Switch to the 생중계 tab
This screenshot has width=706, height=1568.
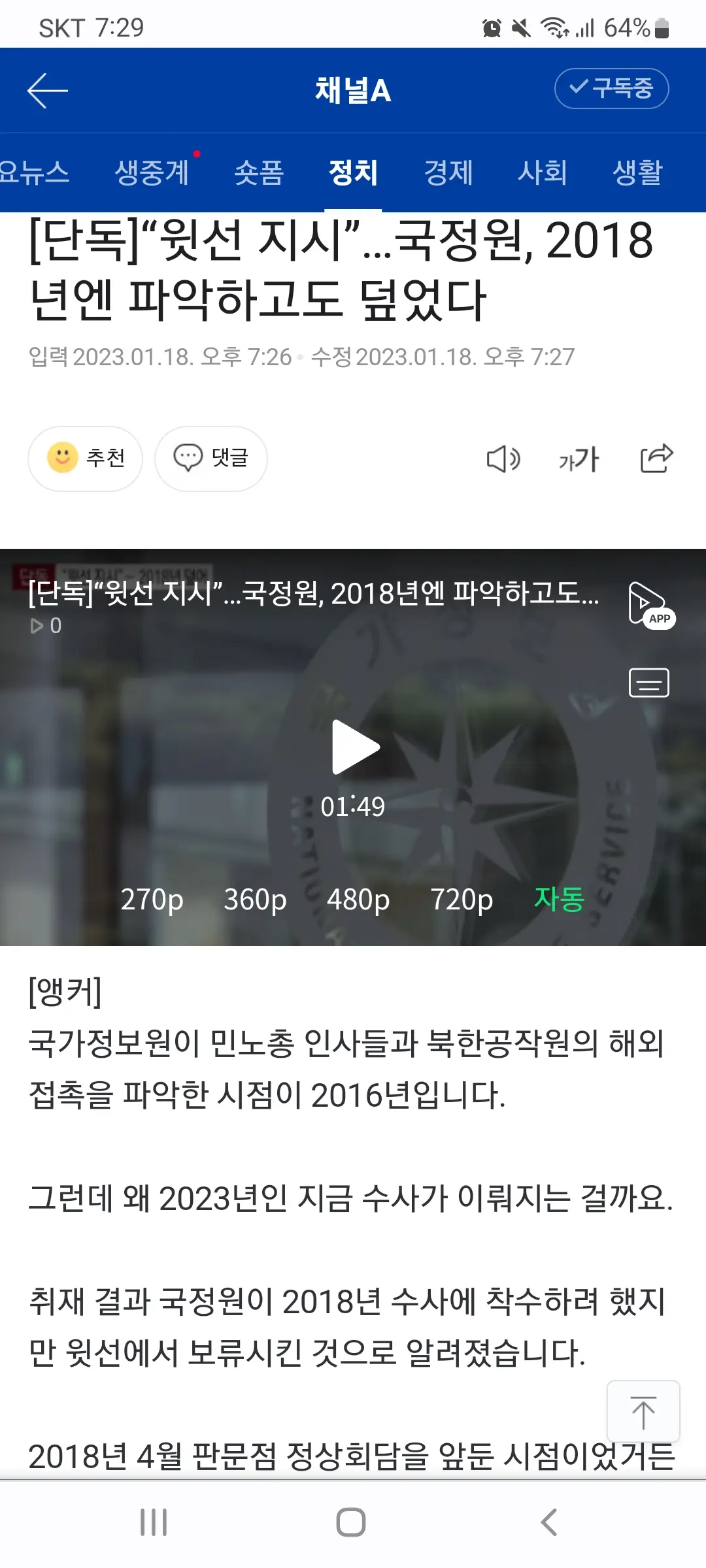point(152,172)
